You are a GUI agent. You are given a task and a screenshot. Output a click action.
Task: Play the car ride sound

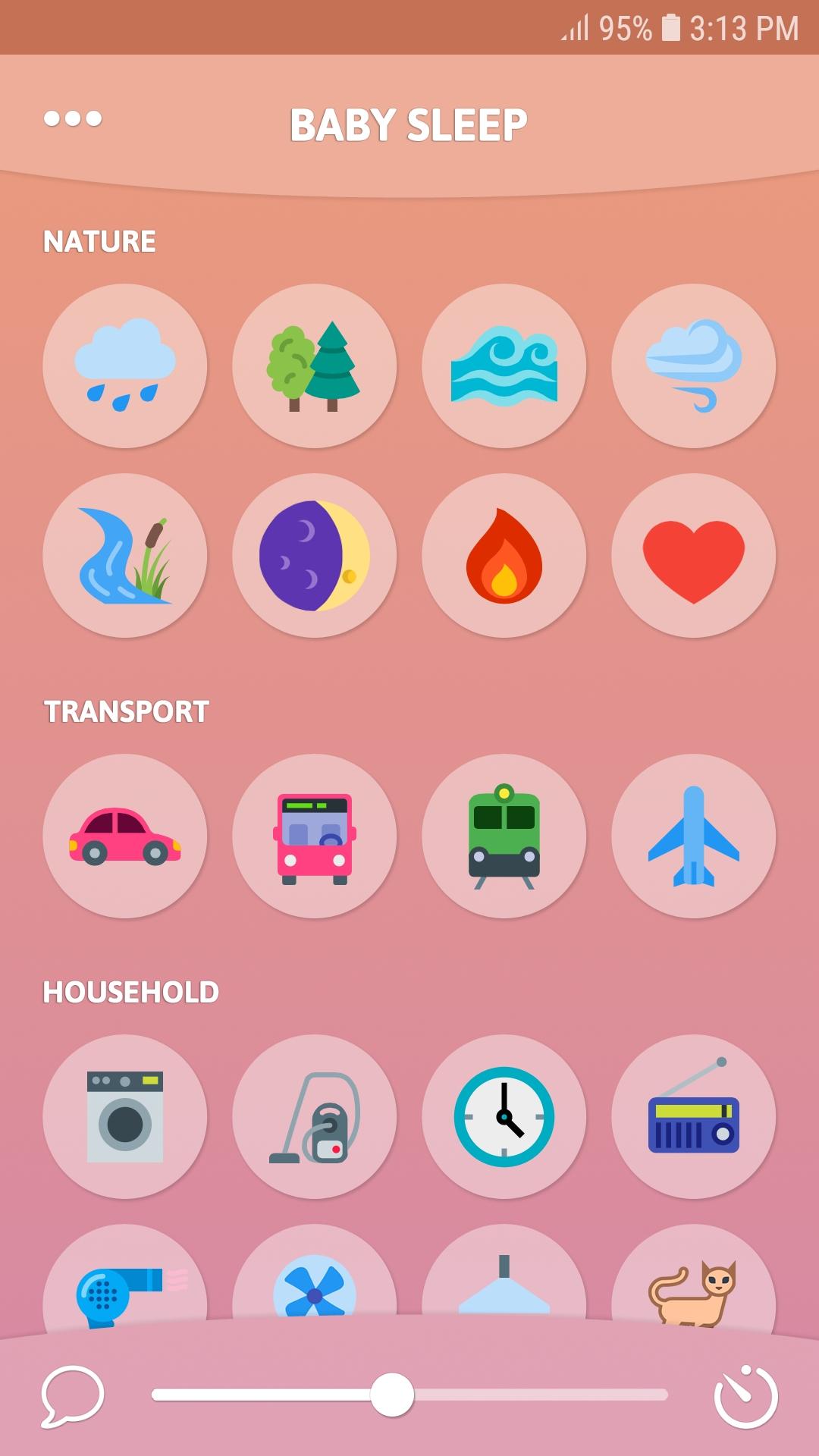click(125, 836)
